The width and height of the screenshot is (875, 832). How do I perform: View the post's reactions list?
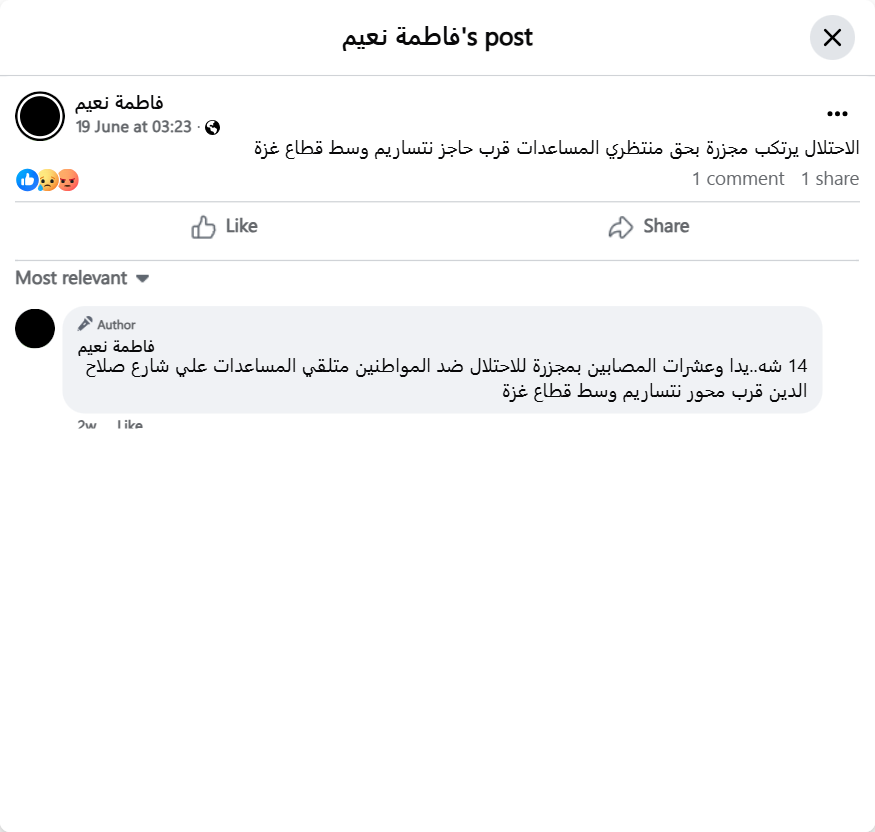[47, 180]
